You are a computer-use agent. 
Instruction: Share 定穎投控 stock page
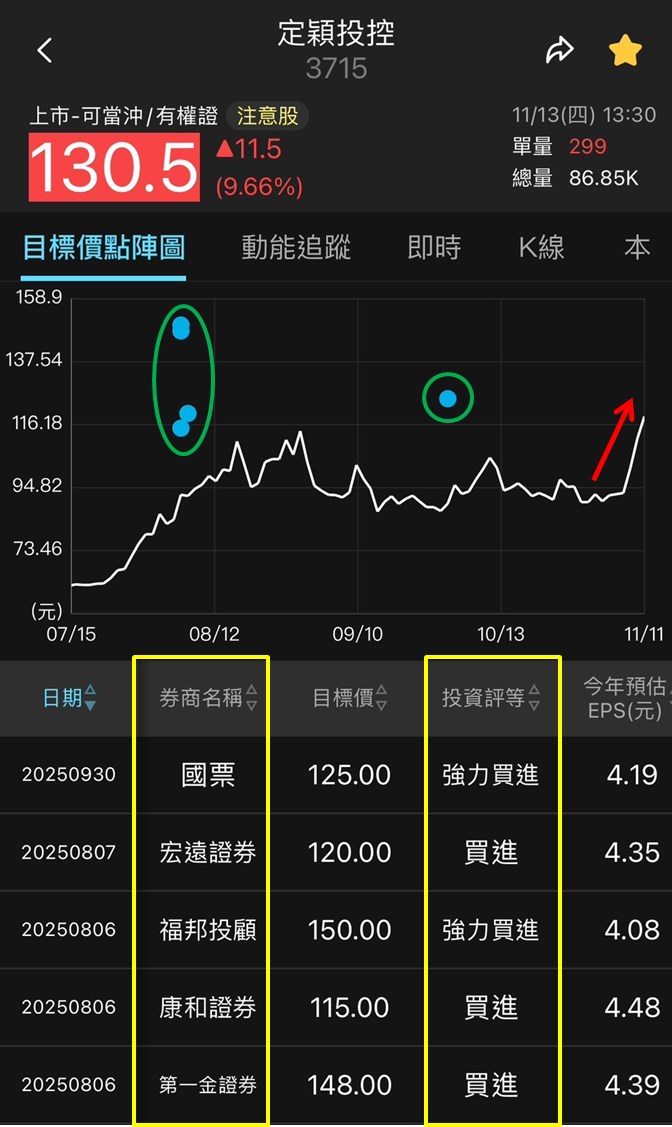click(560, 50)
